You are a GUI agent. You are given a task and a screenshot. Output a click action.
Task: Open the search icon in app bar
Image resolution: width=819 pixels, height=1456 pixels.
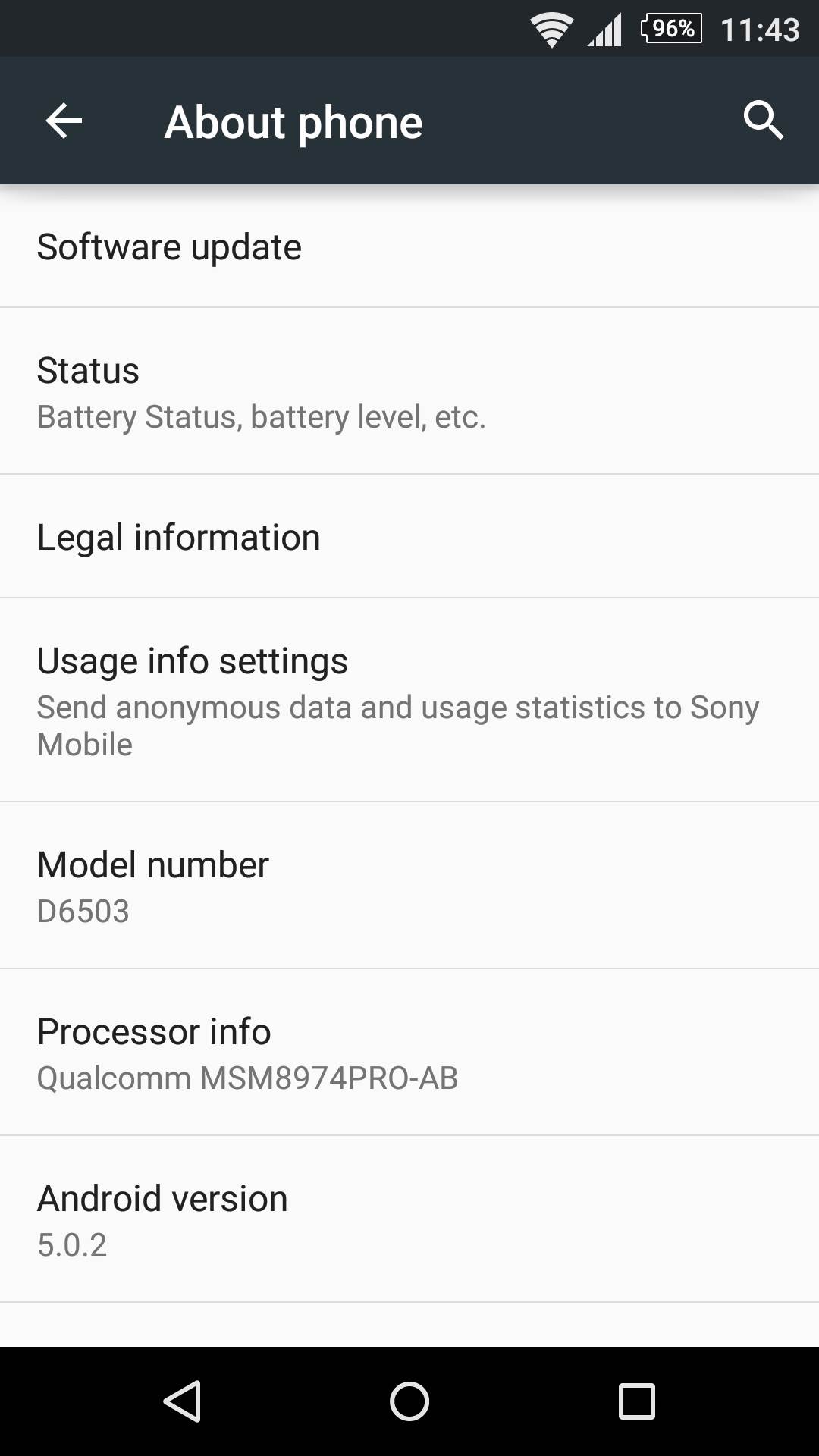[762, 121]
